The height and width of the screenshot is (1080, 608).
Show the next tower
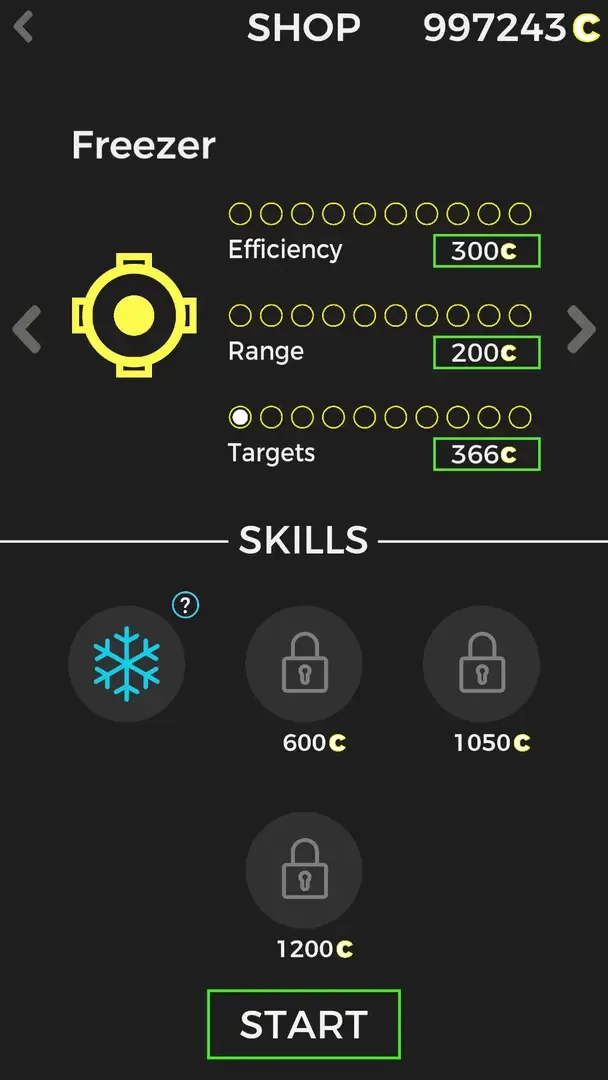(x=581, y=330)
